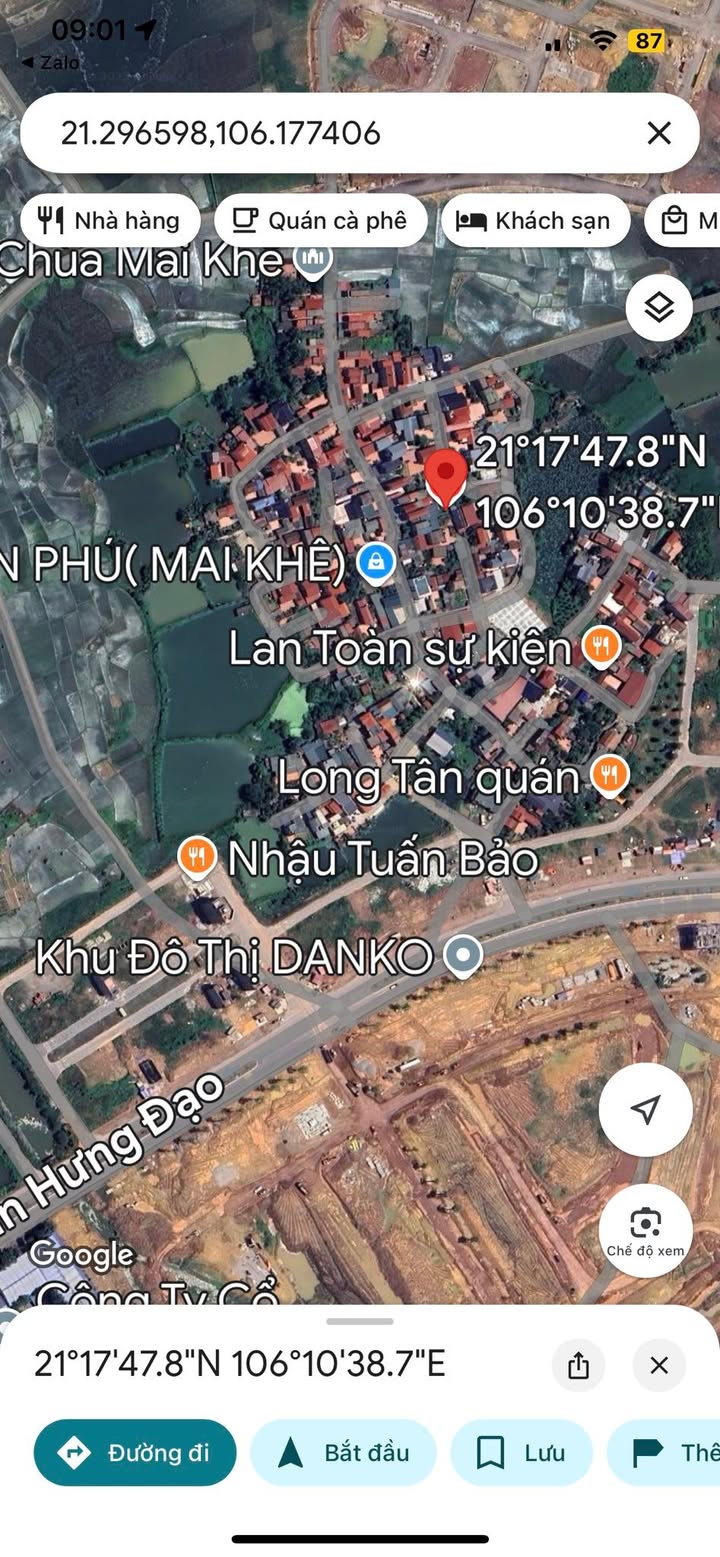Choose the Khách sạn chip
720x1557 pixels.
point(536,221)
